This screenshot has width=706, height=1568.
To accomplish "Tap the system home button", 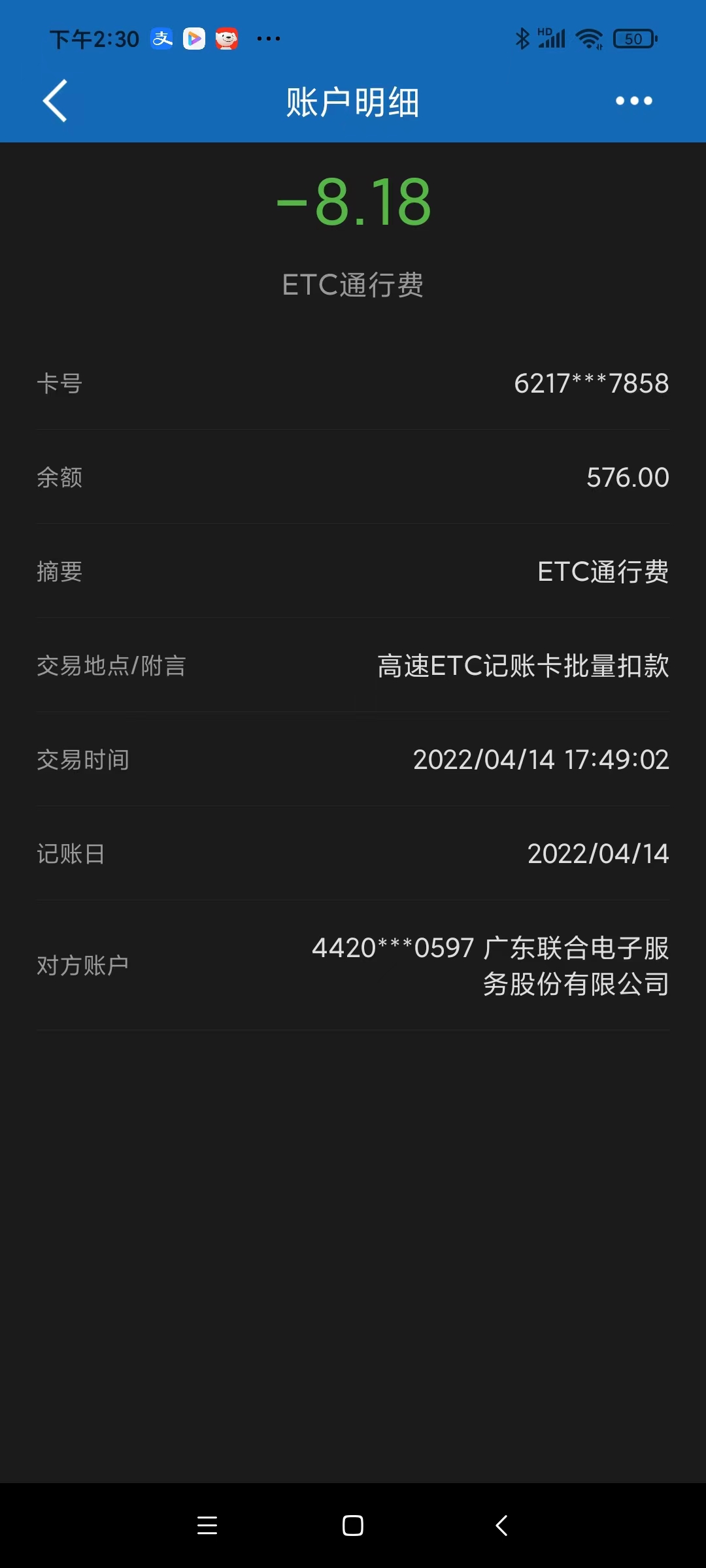I will [x=353, y=1526].
